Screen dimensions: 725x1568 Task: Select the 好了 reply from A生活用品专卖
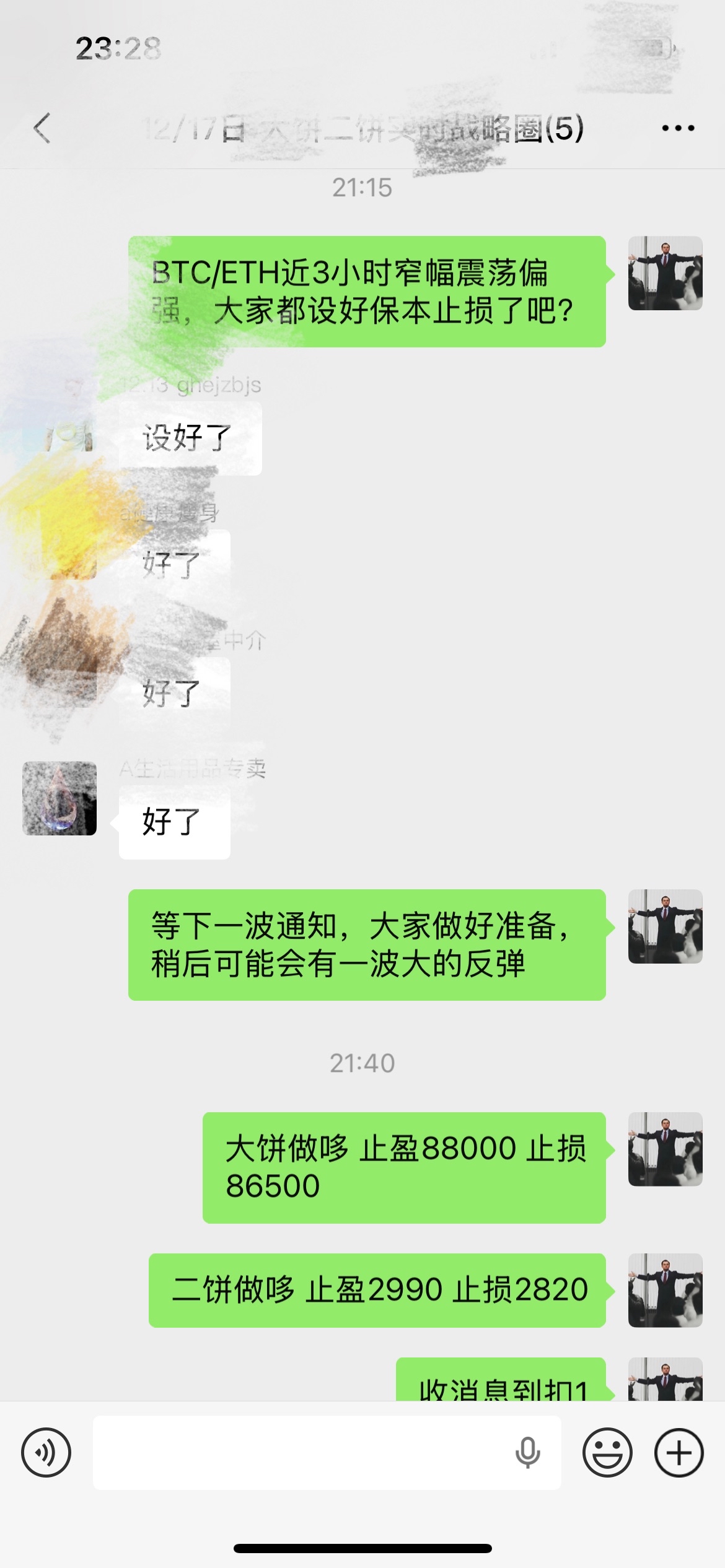(174, 824)
